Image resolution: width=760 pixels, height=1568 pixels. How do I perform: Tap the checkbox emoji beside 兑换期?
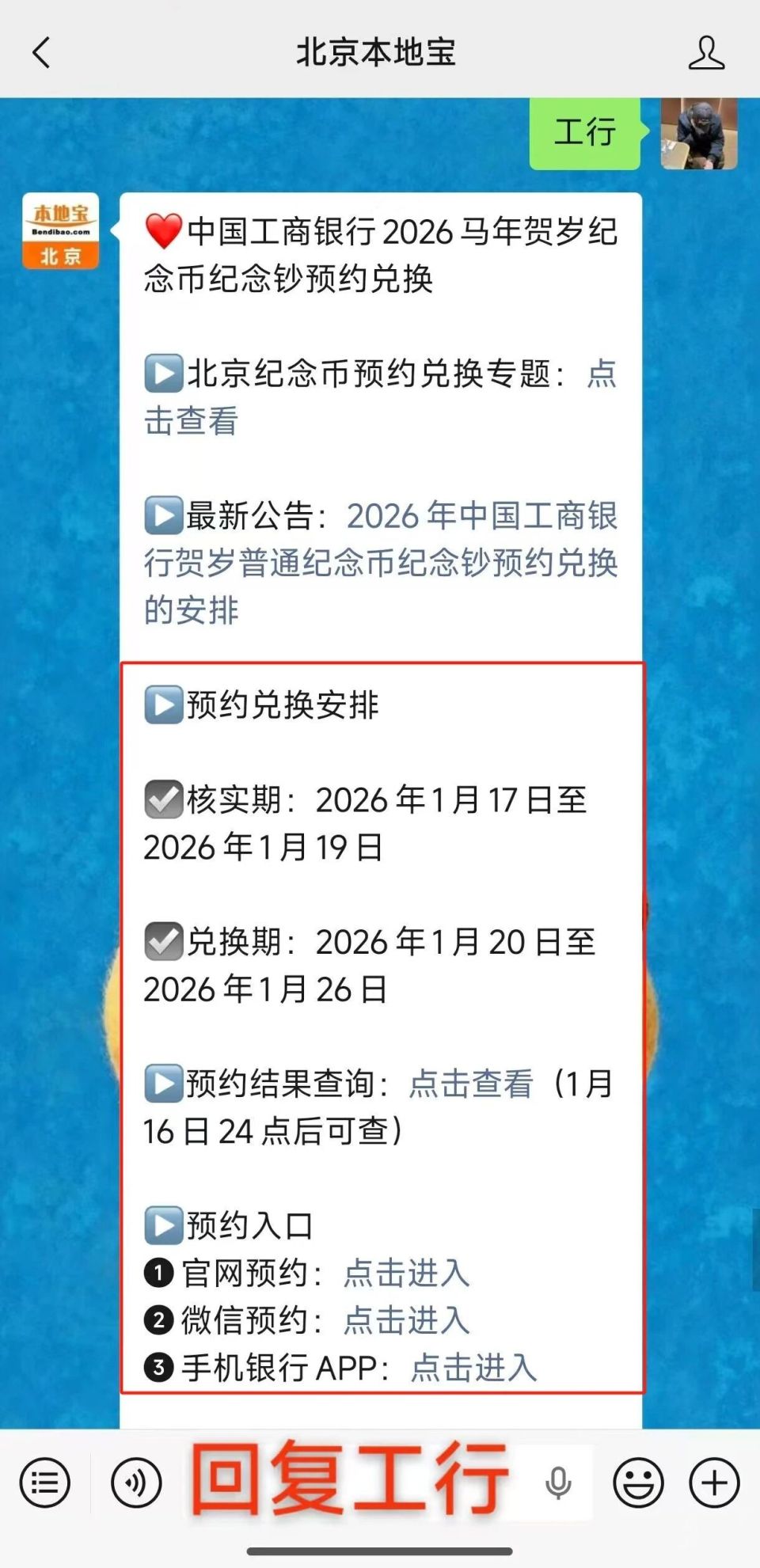pos(162,942)
